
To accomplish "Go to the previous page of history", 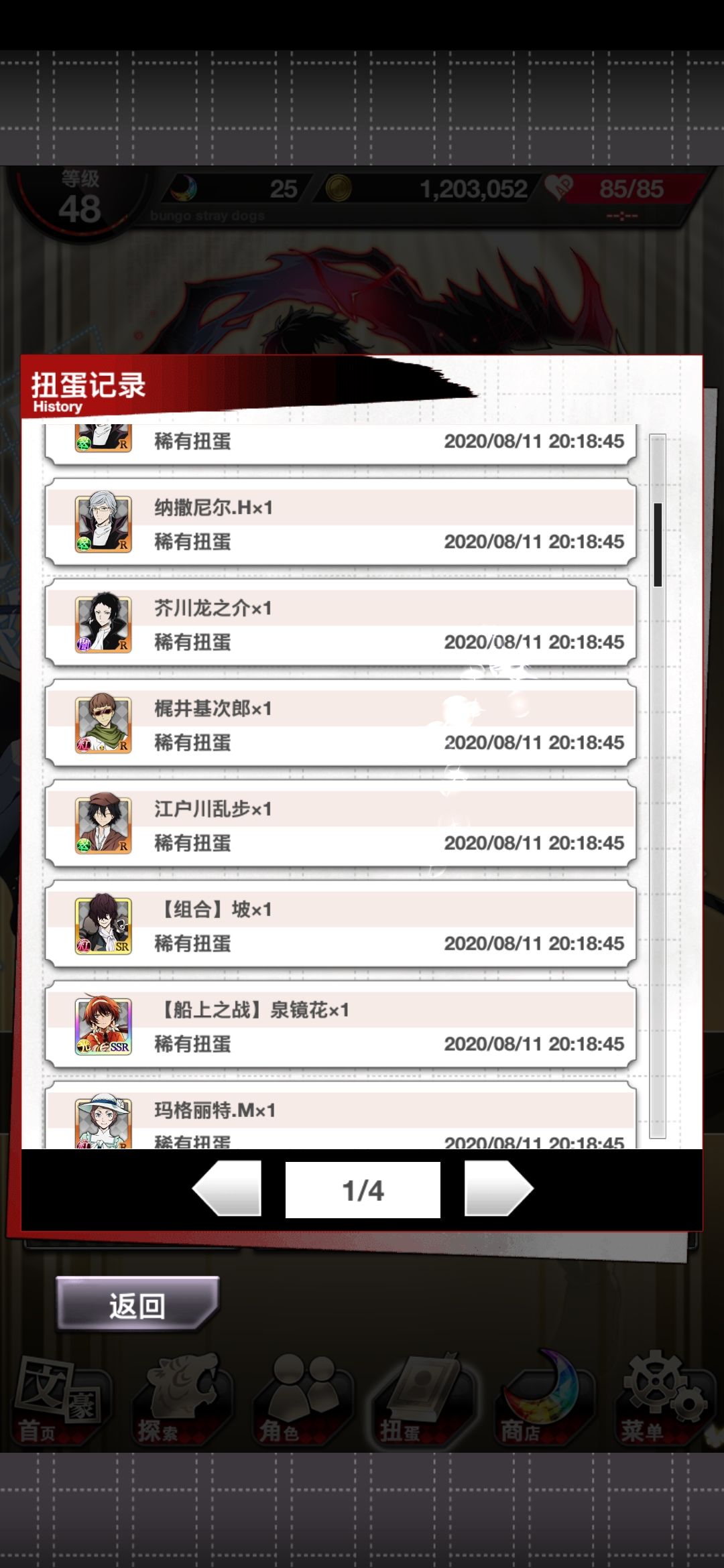I will pyautogui.click(x=227, y=1188).
